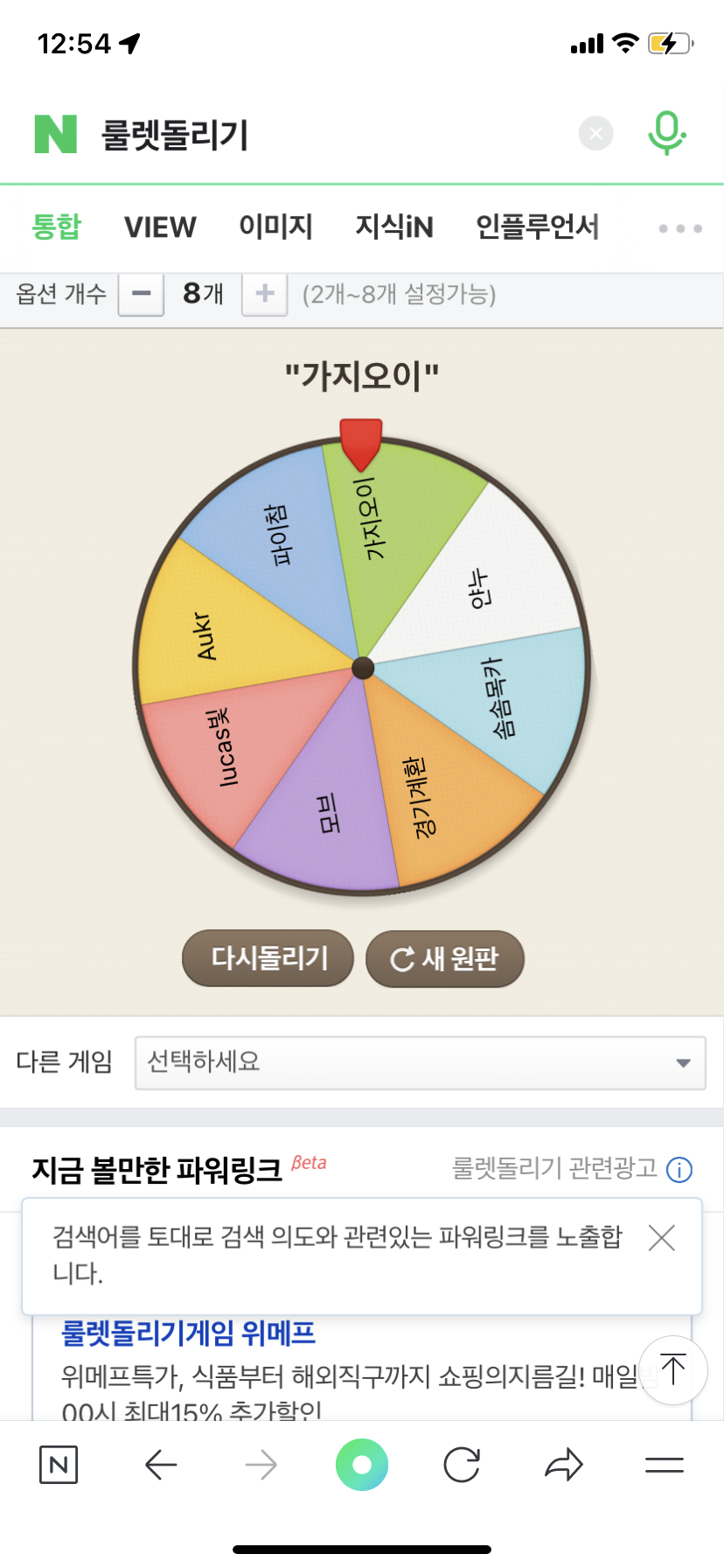Viewport: 724px width, 1568px height.
Task: Switch to the 인플루언서 tab
Action: pyautogui.click(x=537, y=227)
